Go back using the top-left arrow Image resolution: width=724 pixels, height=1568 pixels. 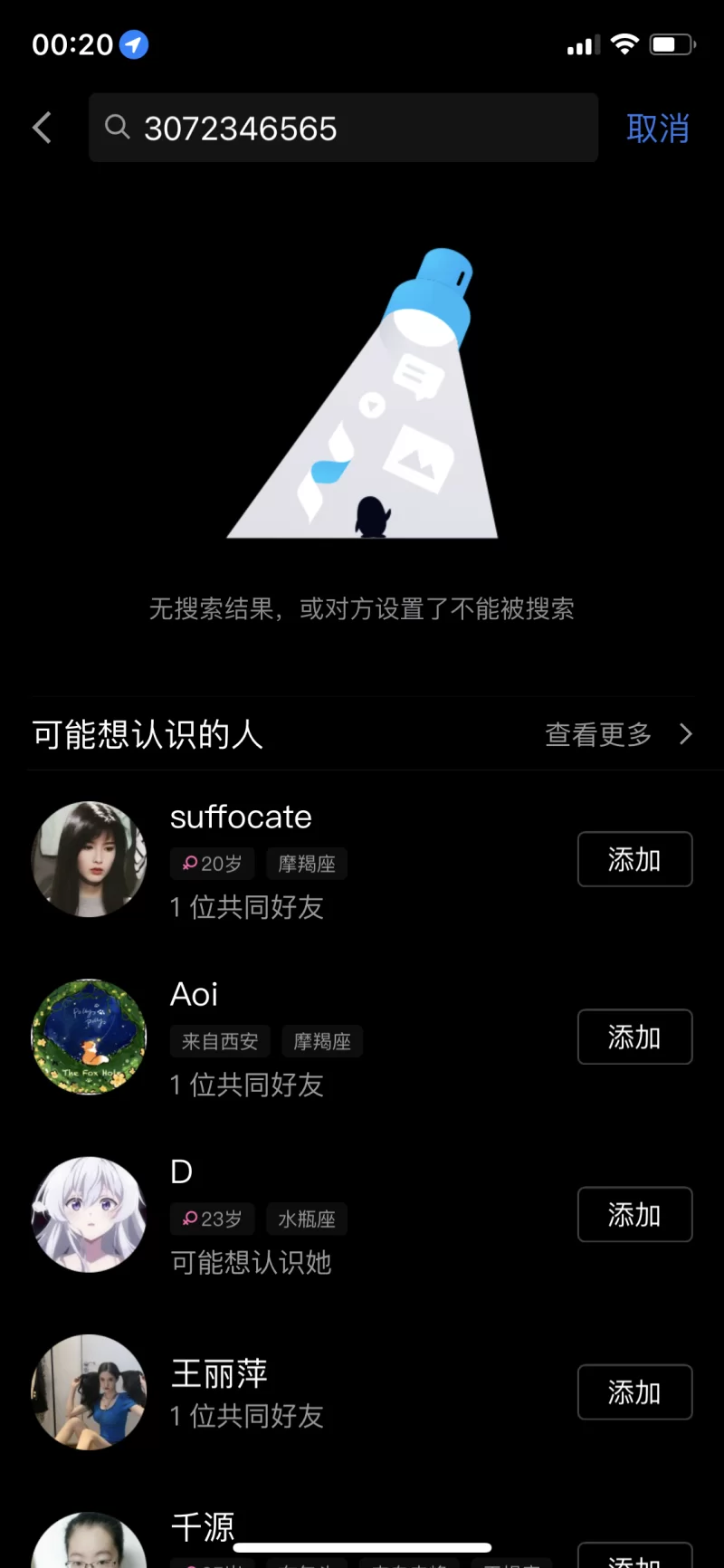[42, 128]
